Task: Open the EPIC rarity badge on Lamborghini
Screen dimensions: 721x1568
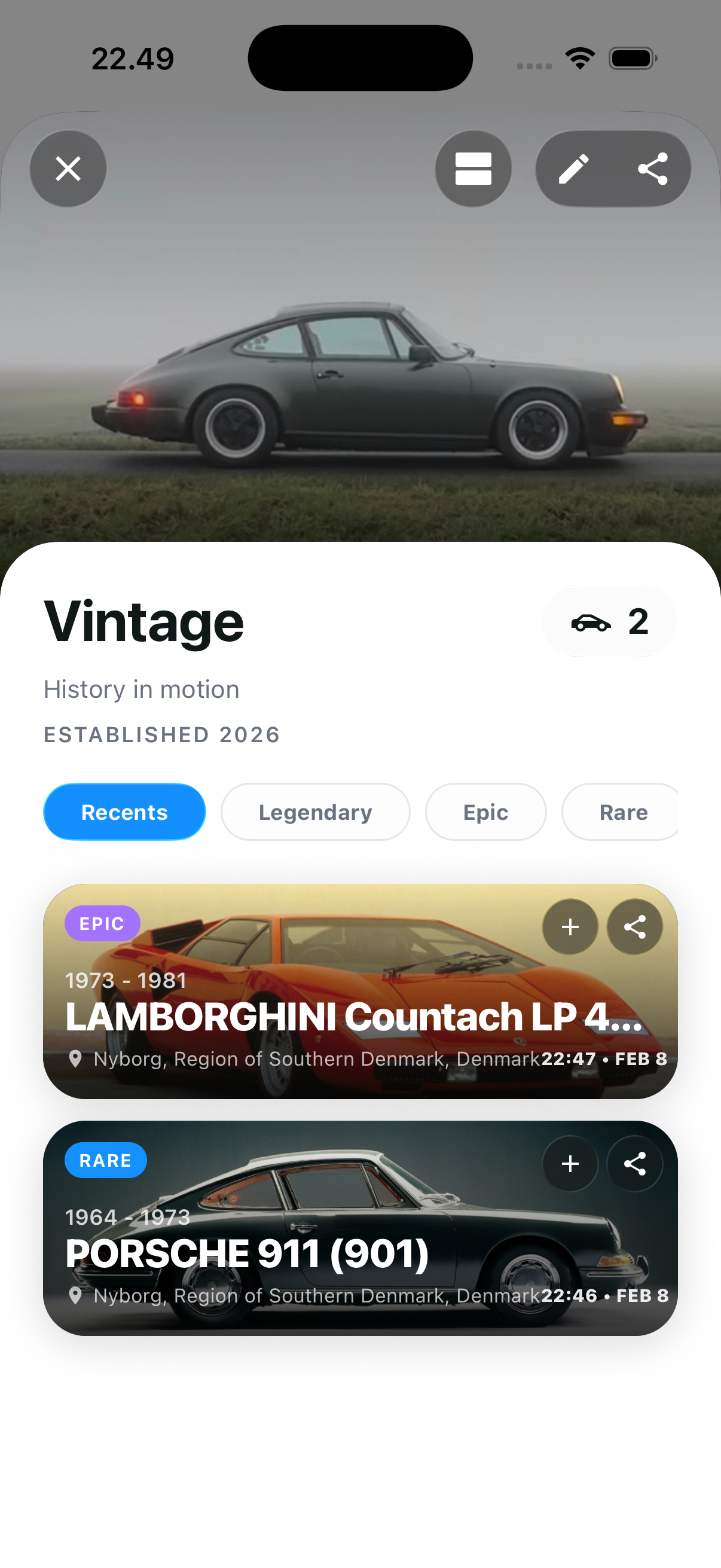Action: 102,923
